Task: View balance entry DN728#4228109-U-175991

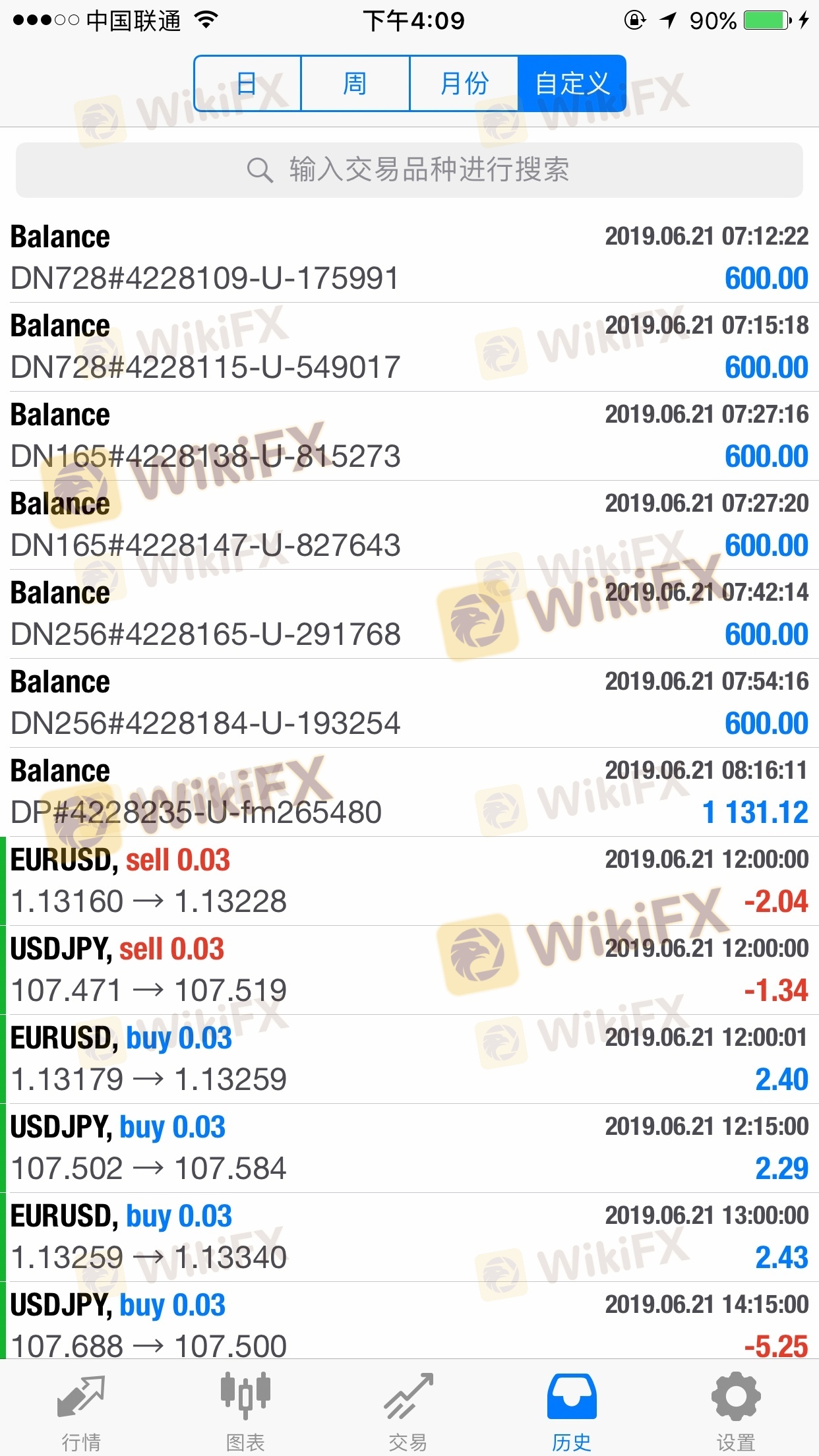Action: click(x=409, y=258)
